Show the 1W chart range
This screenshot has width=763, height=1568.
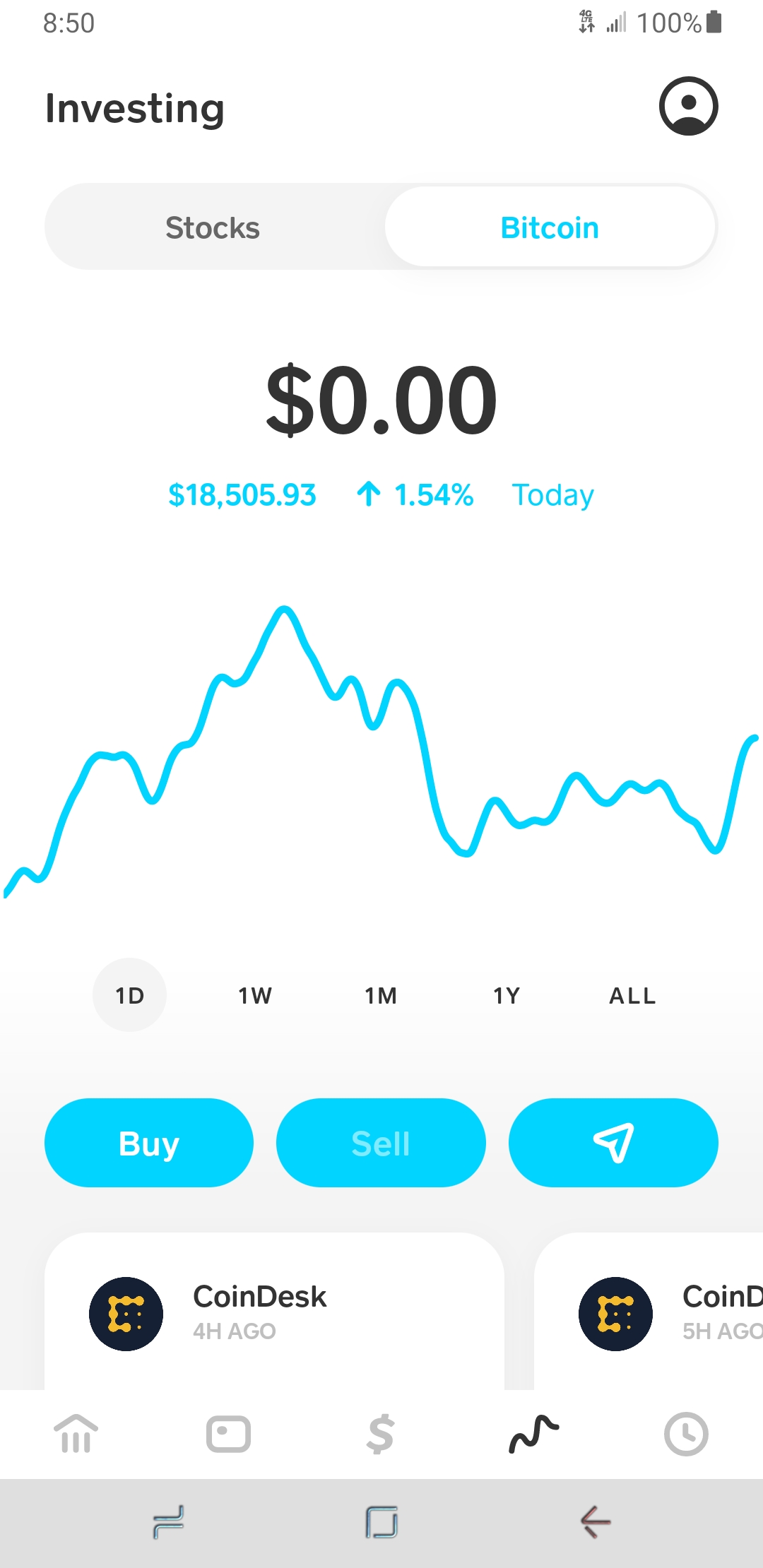(255, 995)
